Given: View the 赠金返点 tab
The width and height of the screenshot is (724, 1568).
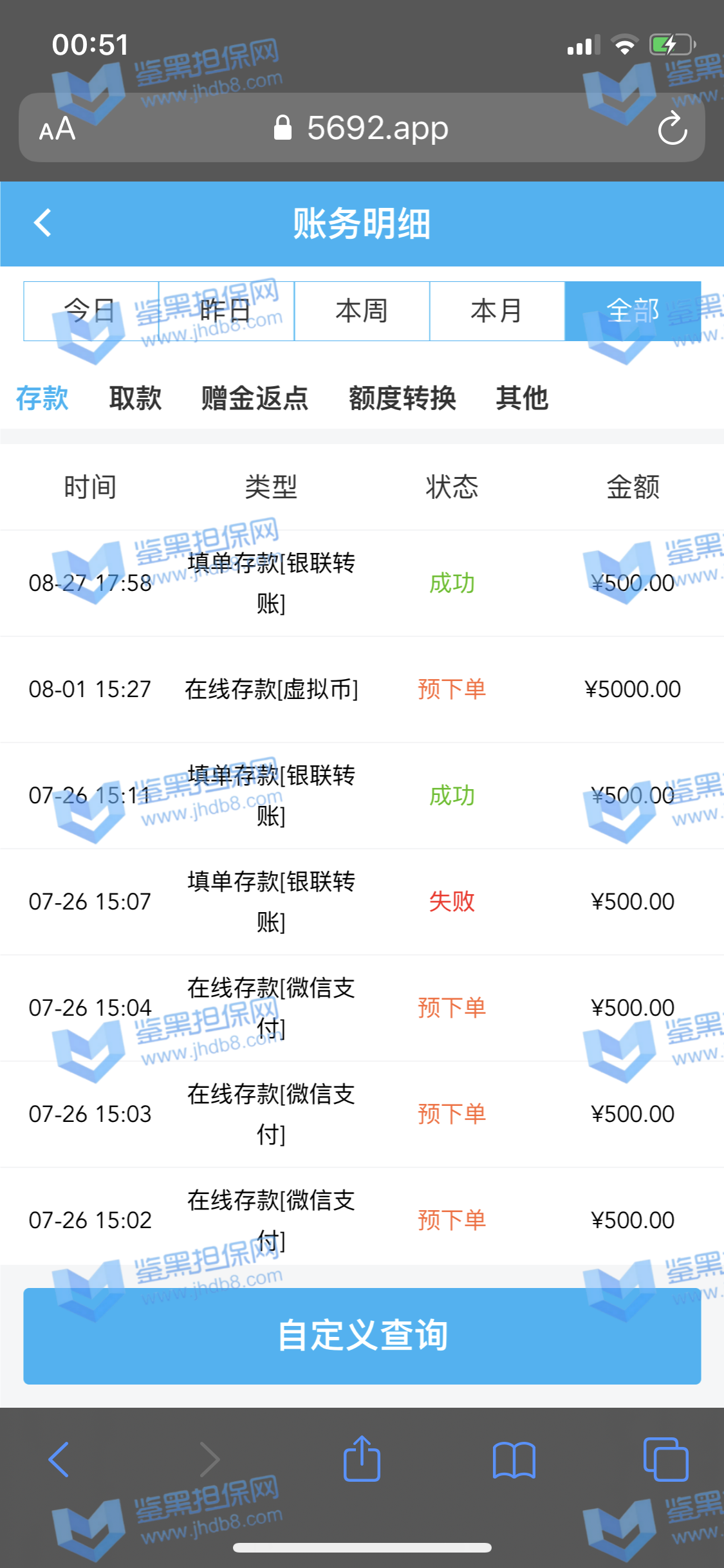Looking at the screenshot, I should point(255,398).
